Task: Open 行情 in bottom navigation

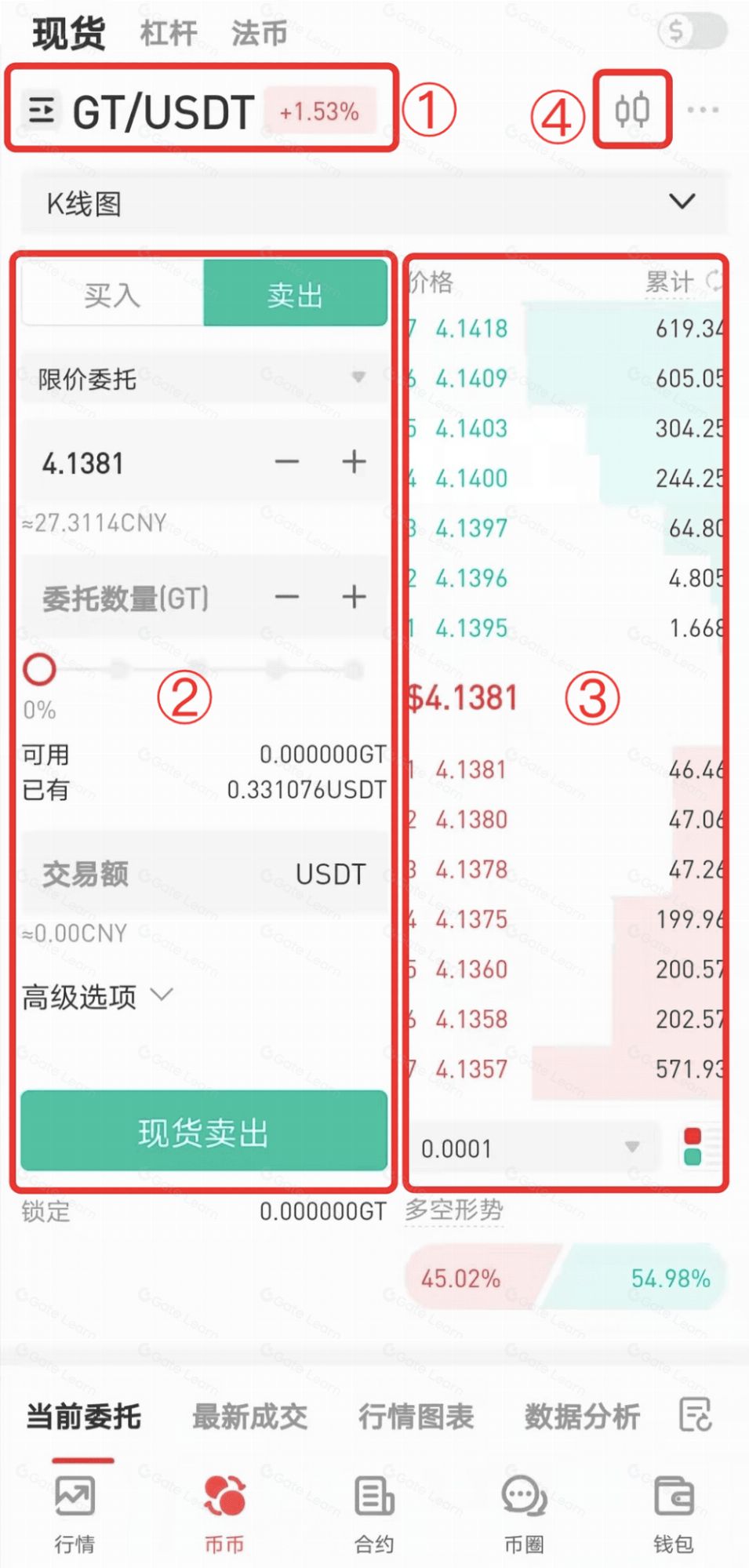Action: click(75, 1512)
